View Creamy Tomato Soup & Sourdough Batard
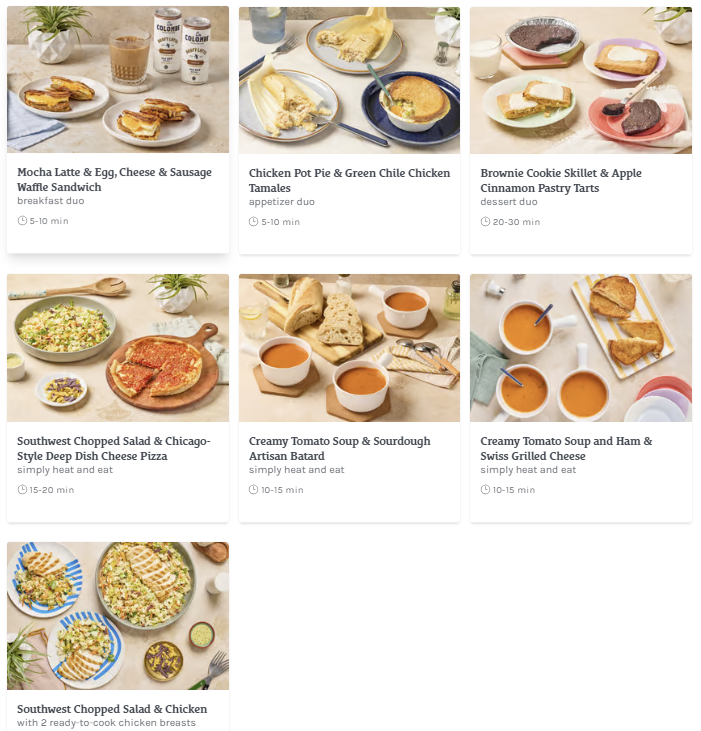The height and width of the screenshot is (731, 701). tap(349, 398)
